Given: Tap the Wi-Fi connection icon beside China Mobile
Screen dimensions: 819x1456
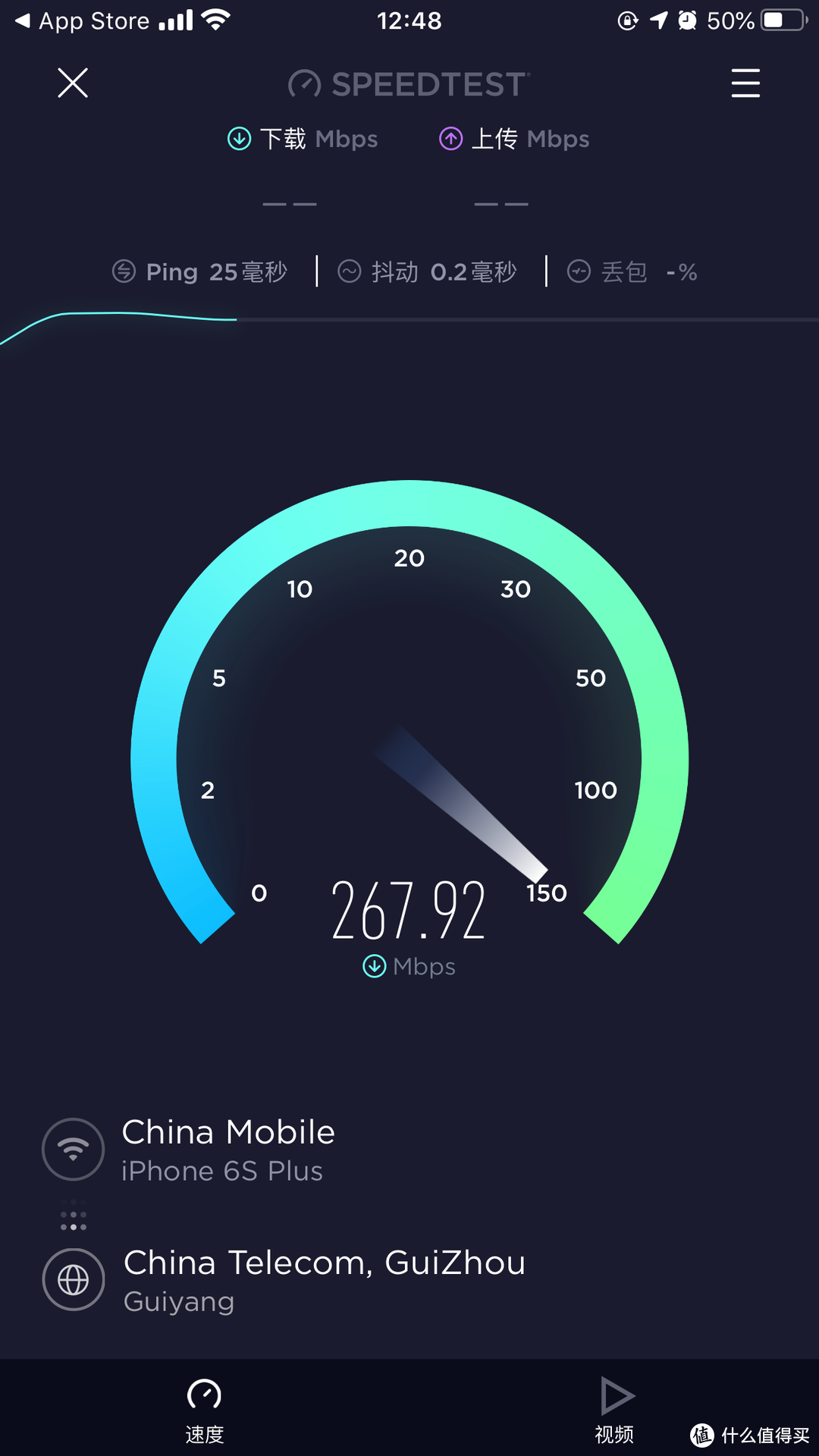Looking at the screenshot, I should [73, 1149].
